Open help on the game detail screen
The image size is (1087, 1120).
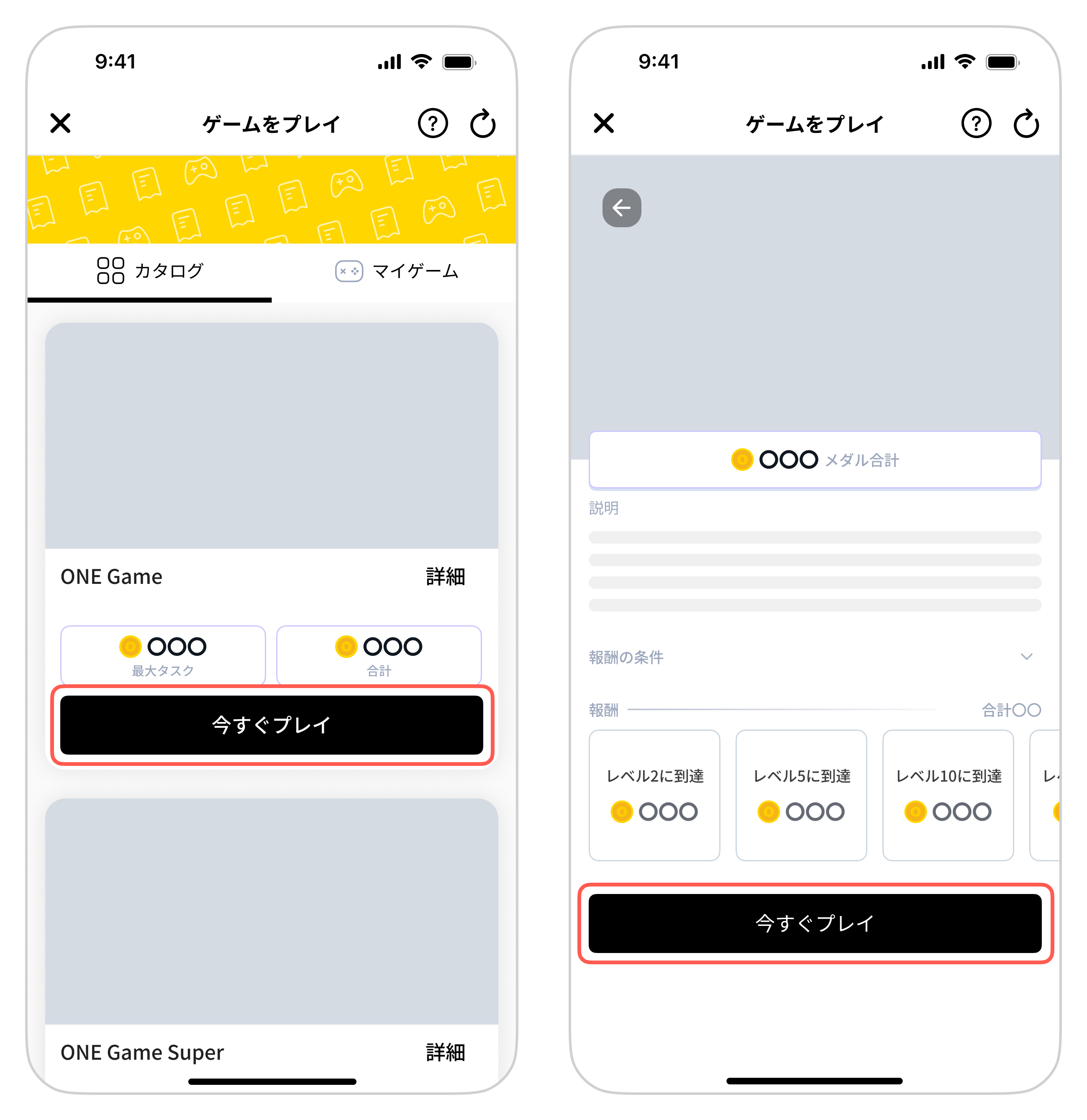977,122
